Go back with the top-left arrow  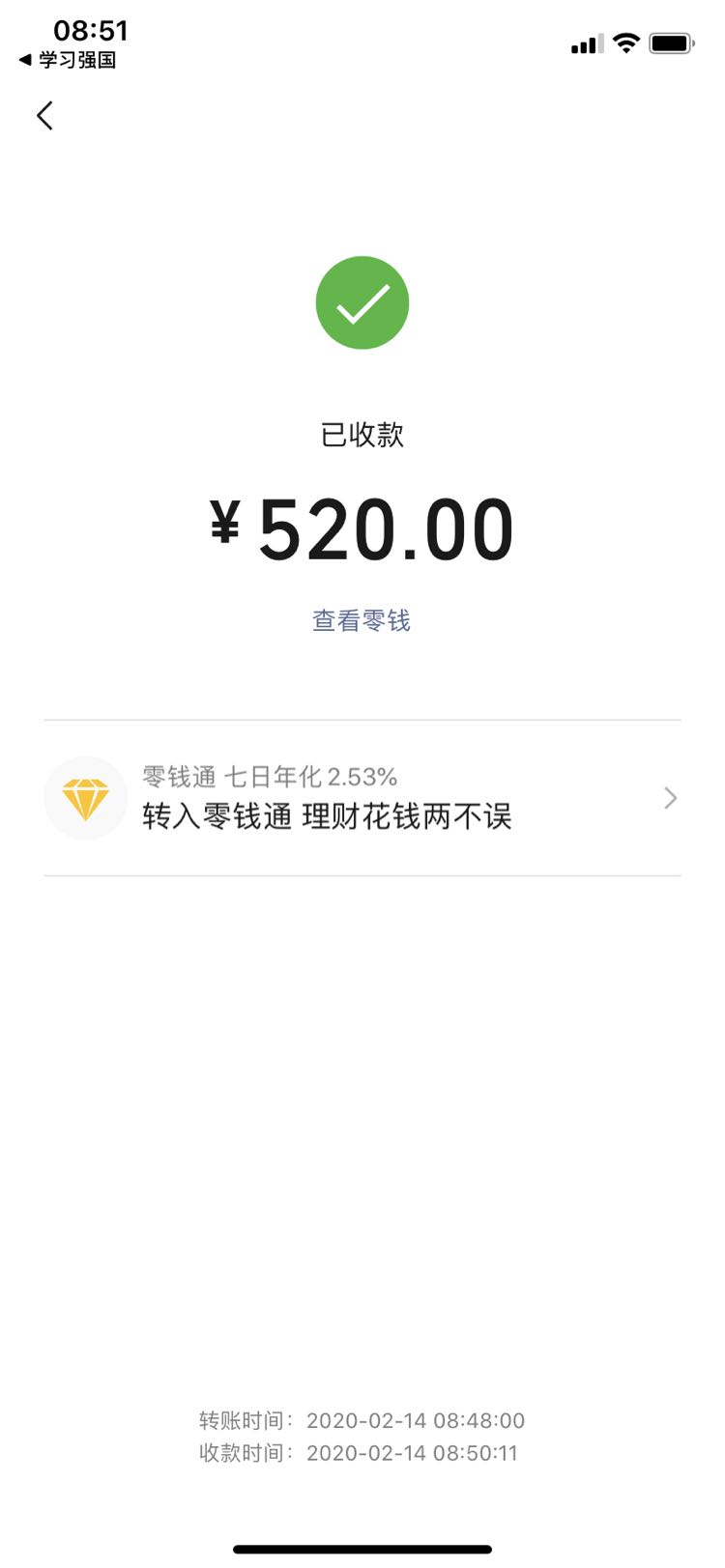tap(44, 116)
